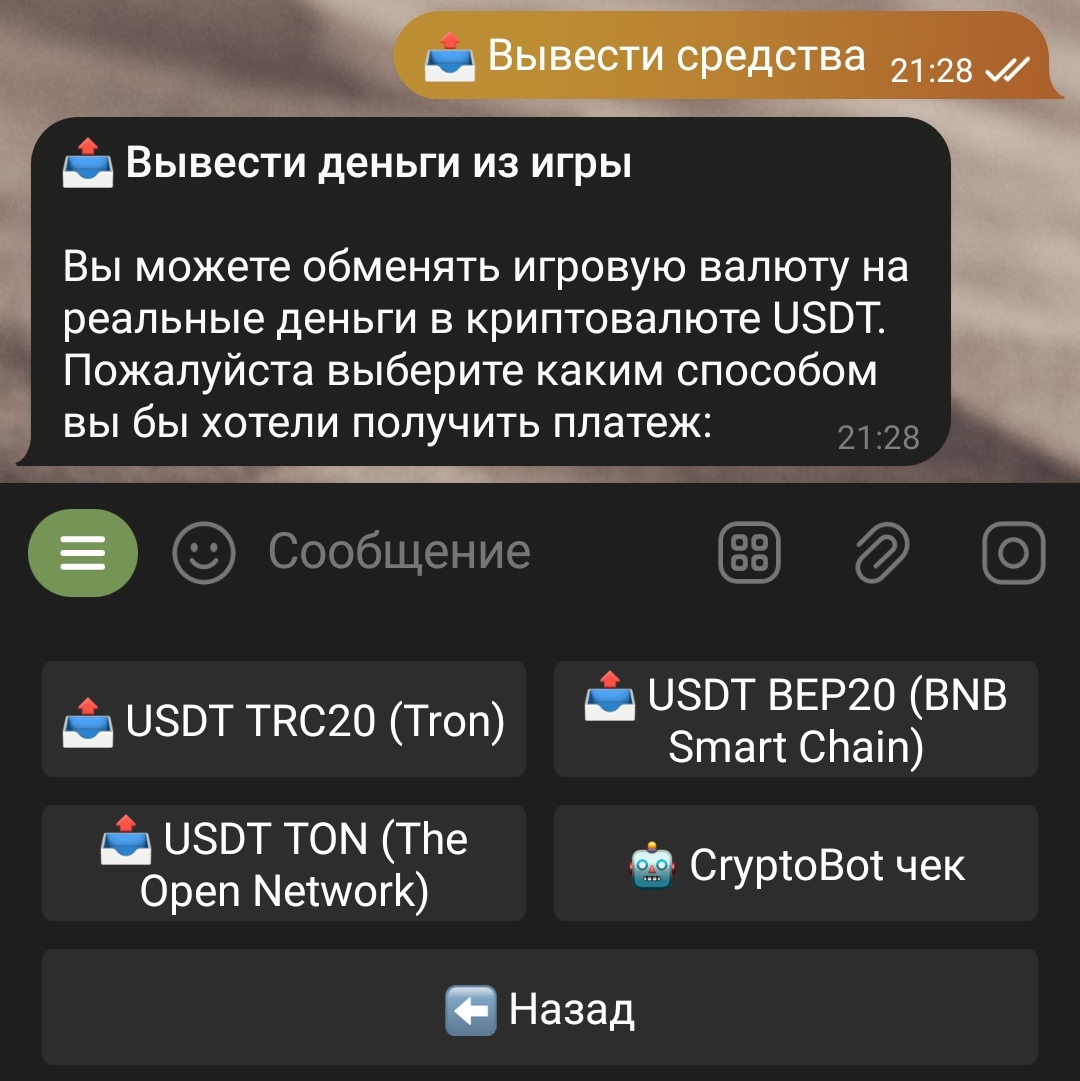Viewport: 1080px width, 1081px height.
Task: Choose USDT BEP20 (BNB Smart Chain)
Action: click(796, 719)
